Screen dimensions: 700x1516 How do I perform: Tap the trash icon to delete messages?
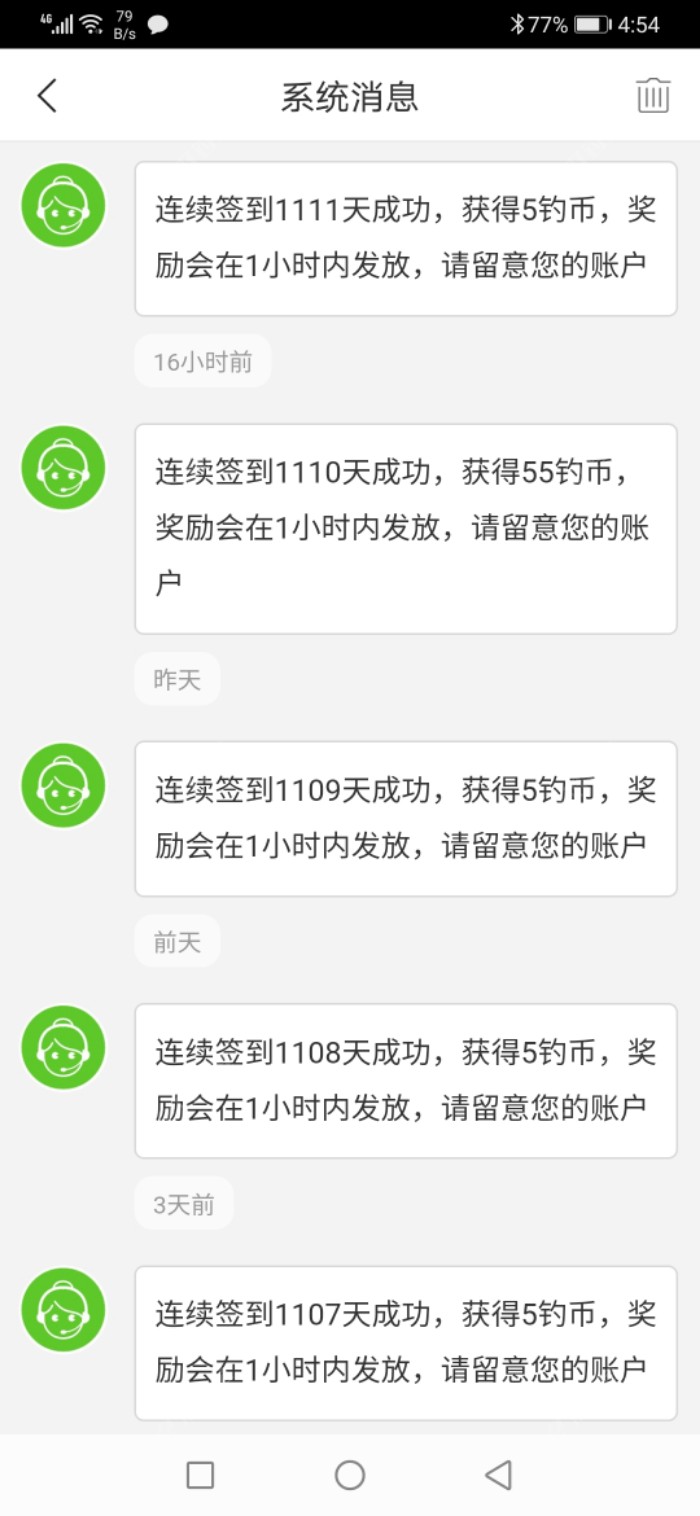click(653, 96)
